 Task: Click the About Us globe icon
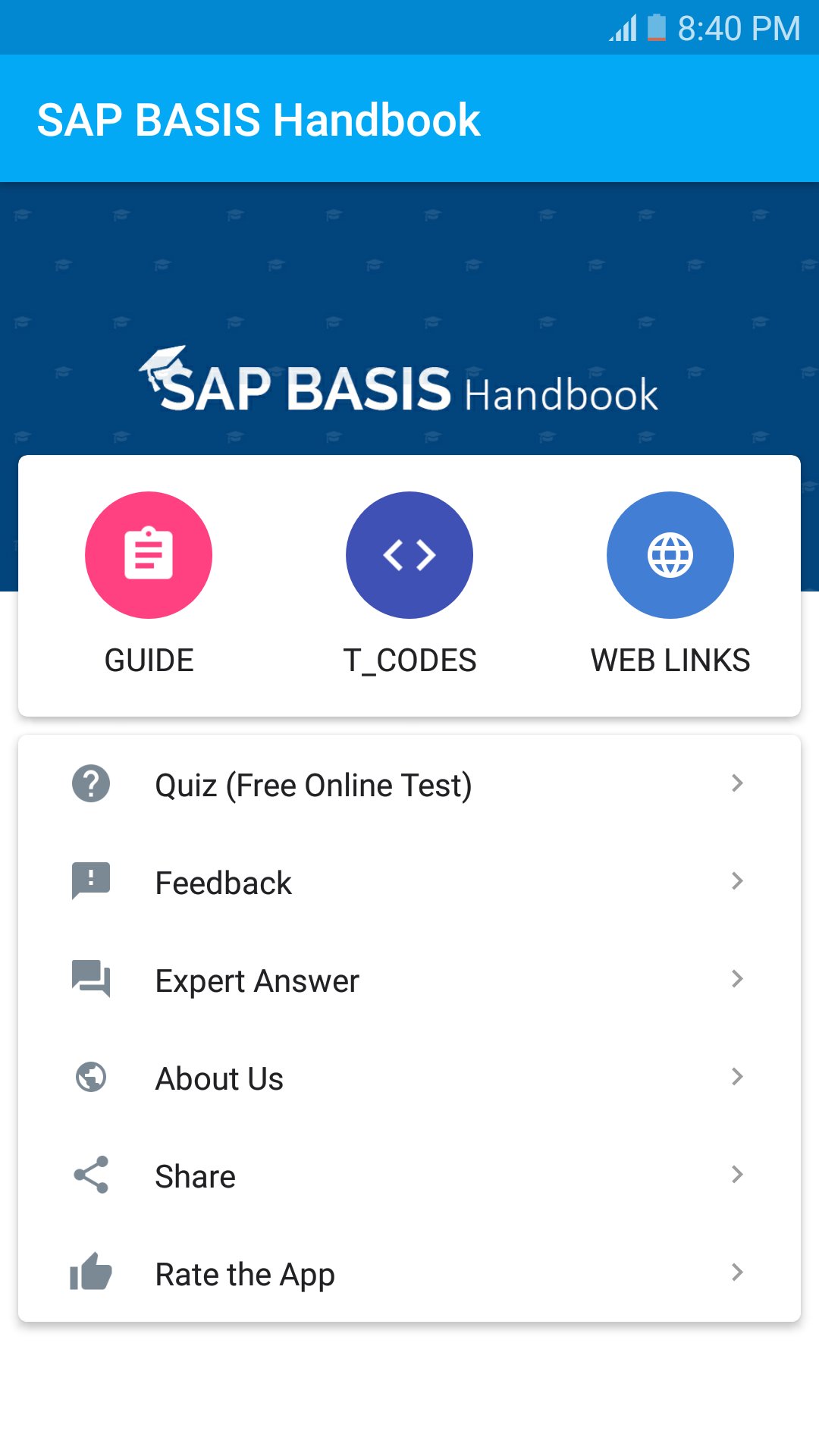pos(90,1077)
